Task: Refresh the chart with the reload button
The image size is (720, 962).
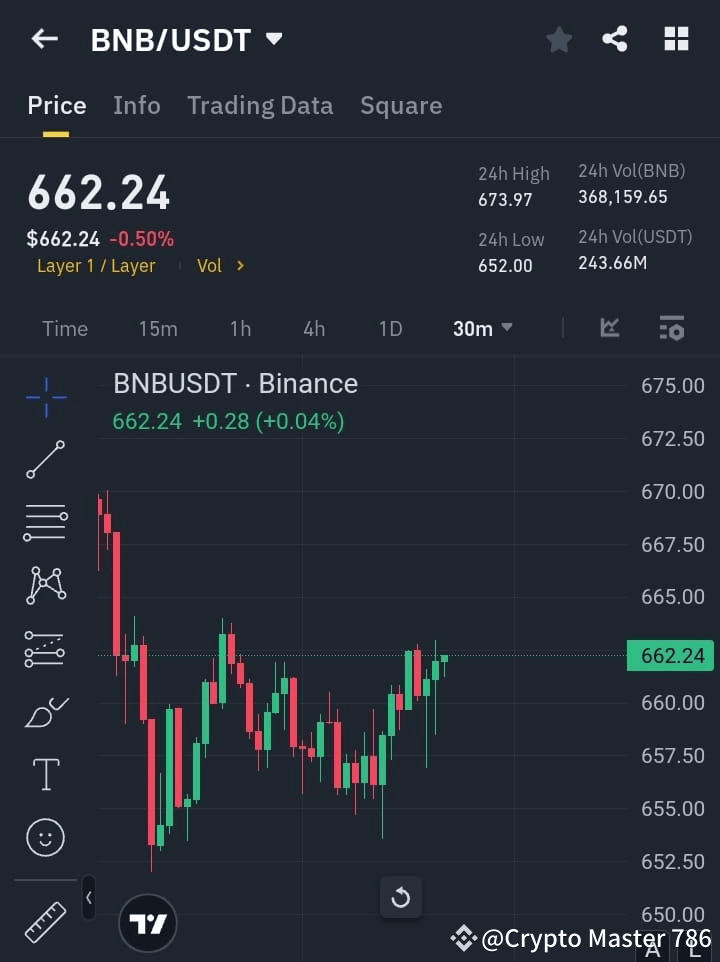Action: click(401, 898)
